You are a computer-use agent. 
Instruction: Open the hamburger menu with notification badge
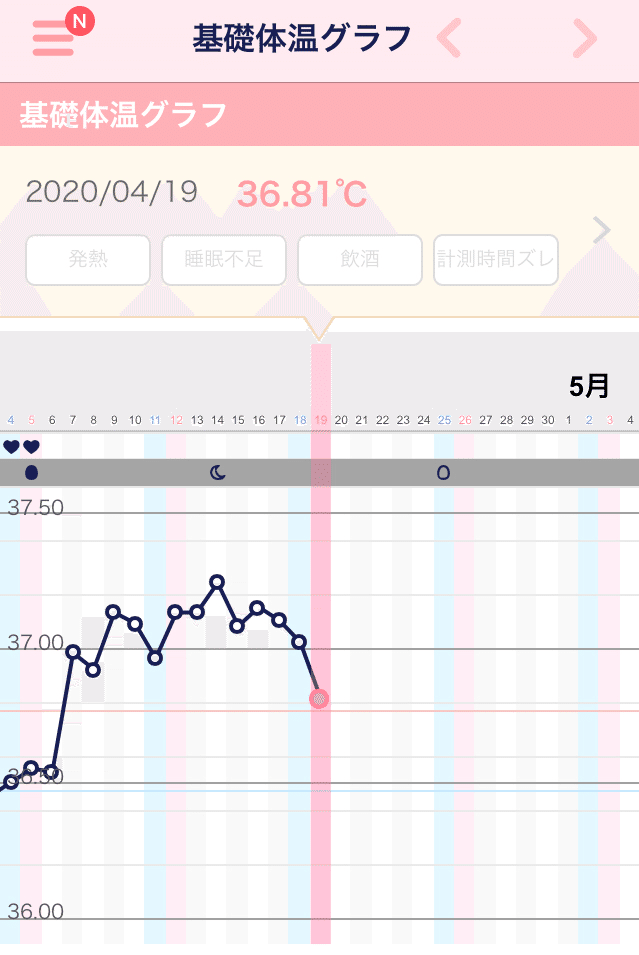[x=55, y=38]
